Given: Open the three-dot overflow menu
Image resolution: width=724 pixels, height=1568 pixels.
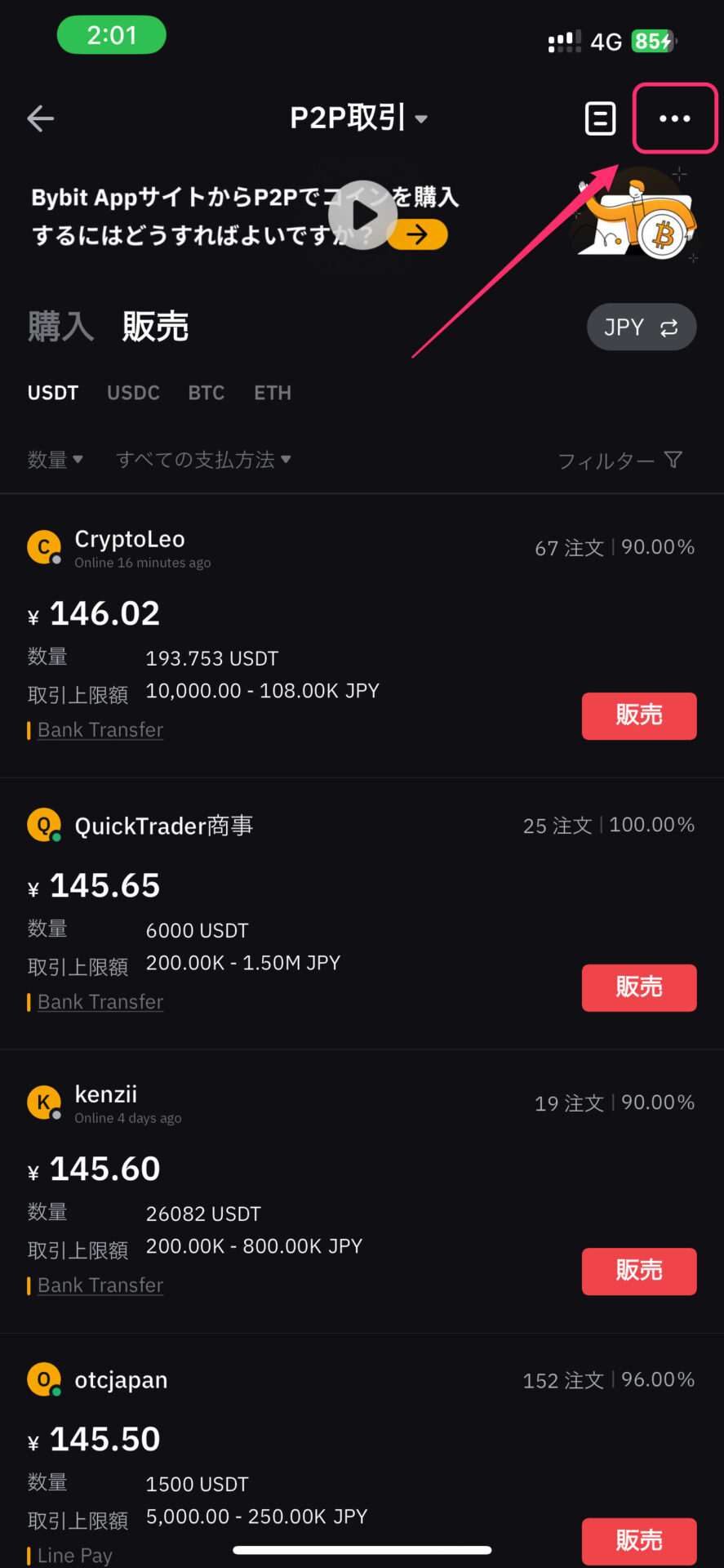Looking at the screenshot, I should pyautogui.click(x=675, y=118).
